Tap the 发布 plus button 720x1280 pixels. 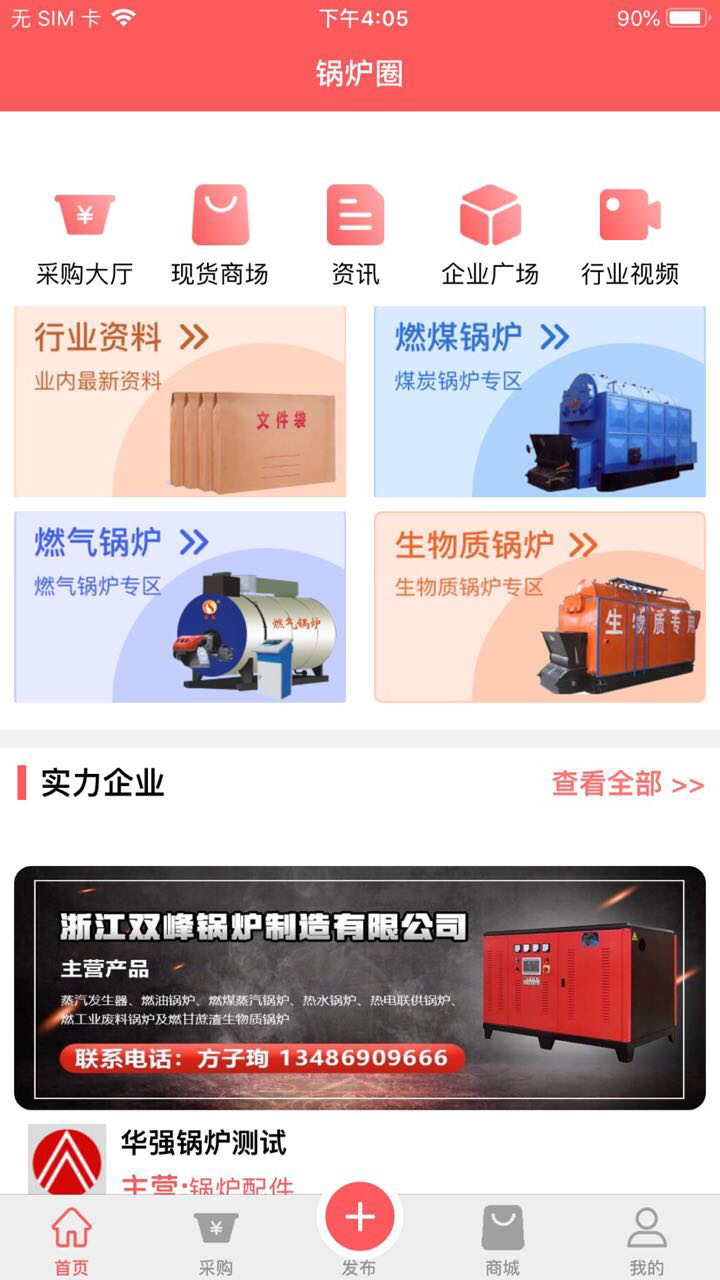[359, 1218]
